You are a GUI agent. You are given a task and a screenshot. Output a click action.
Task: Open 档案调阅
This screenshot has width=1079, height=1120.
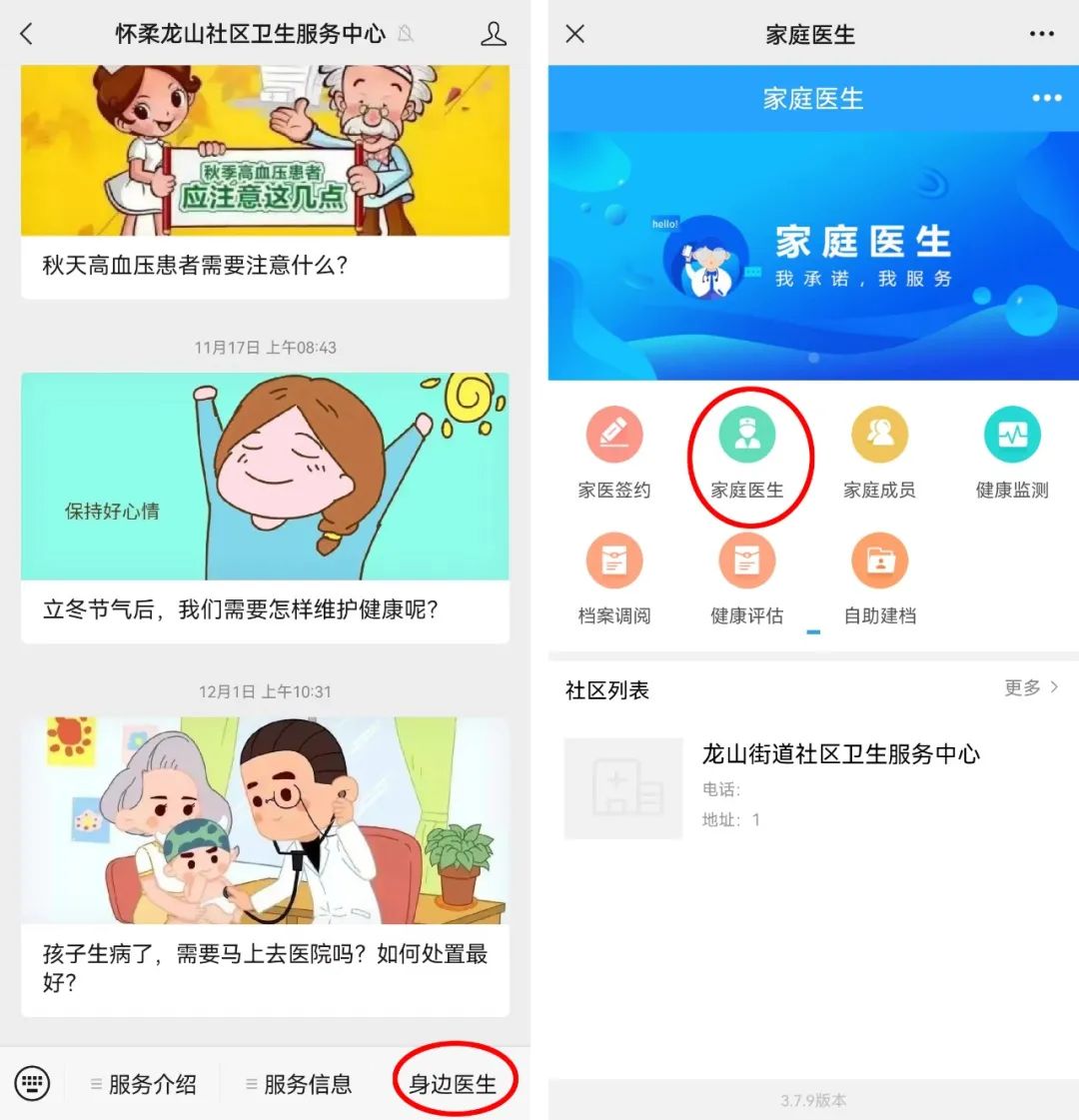point(614,562)
